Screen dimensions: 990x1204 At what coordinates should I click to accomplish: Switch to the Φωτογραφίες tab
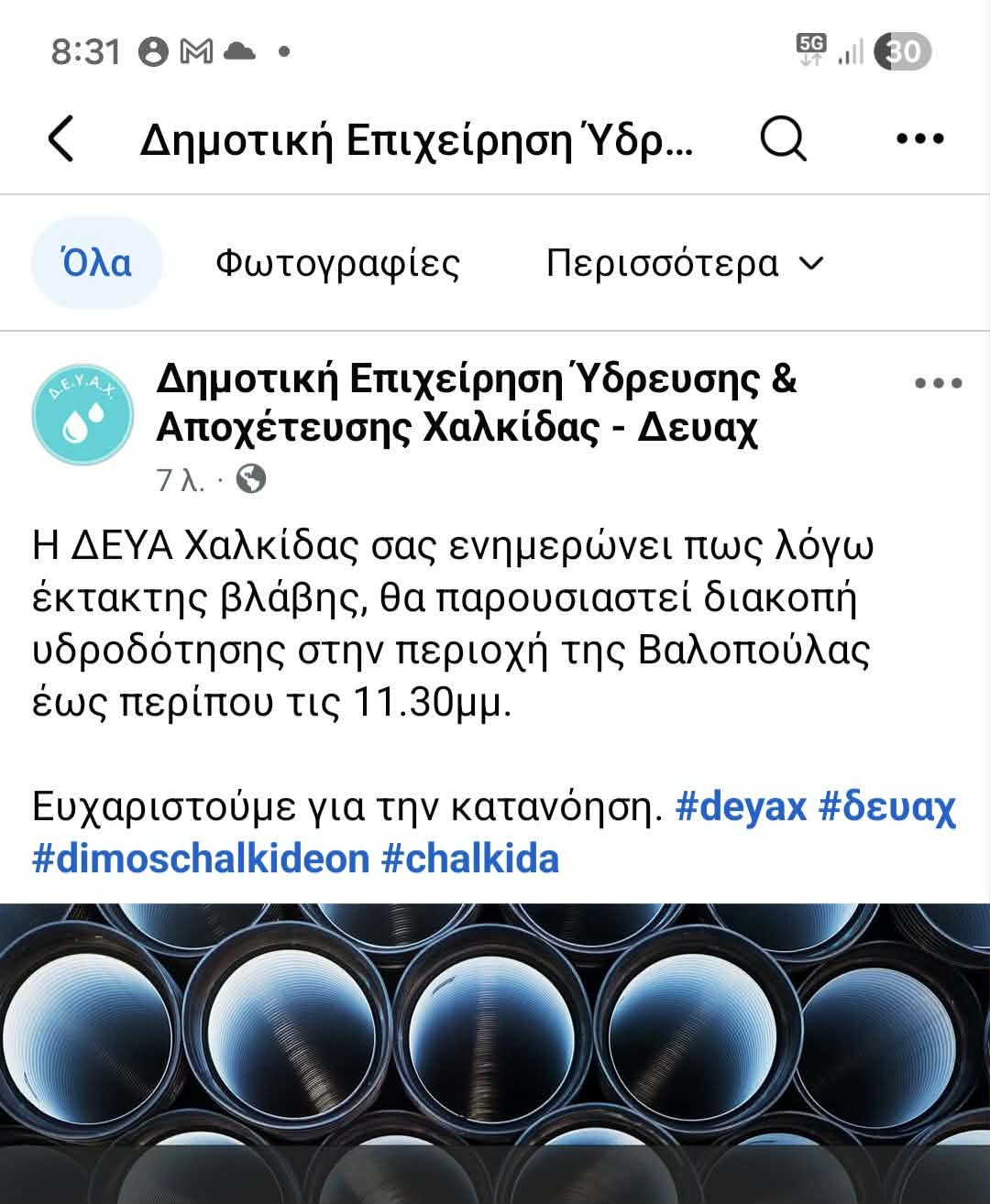point(337,263)
